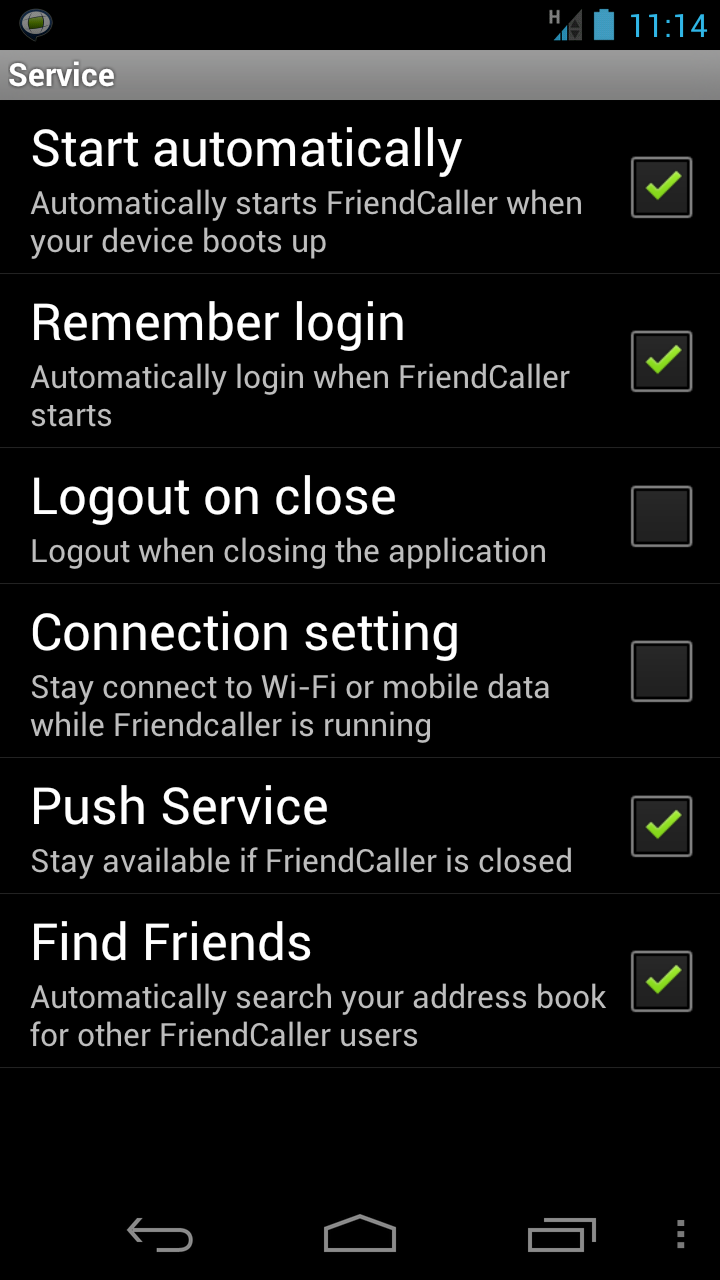Enable Logout on close

[661, 516]
